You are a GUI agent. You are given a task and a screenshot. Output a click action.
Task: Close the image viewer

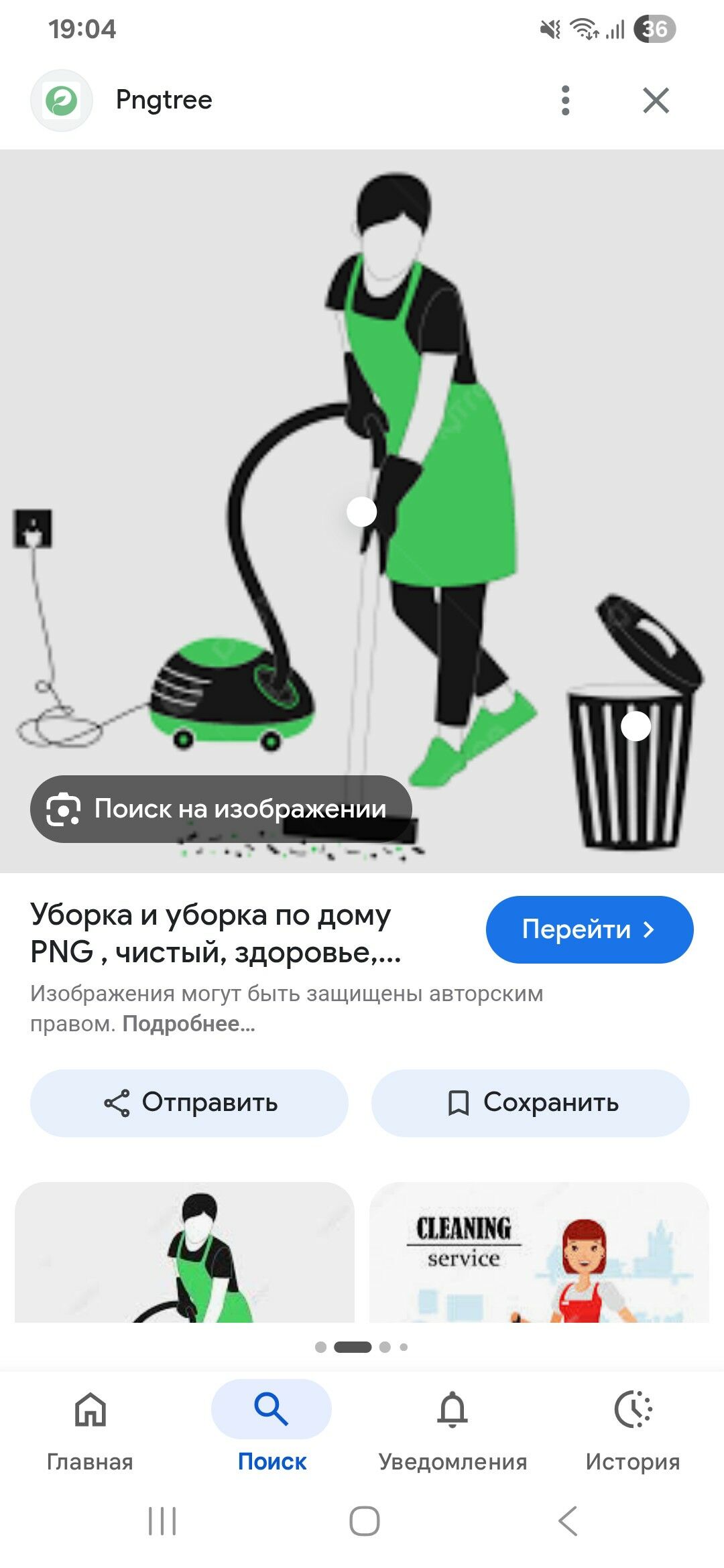click(x=656, y=101)
